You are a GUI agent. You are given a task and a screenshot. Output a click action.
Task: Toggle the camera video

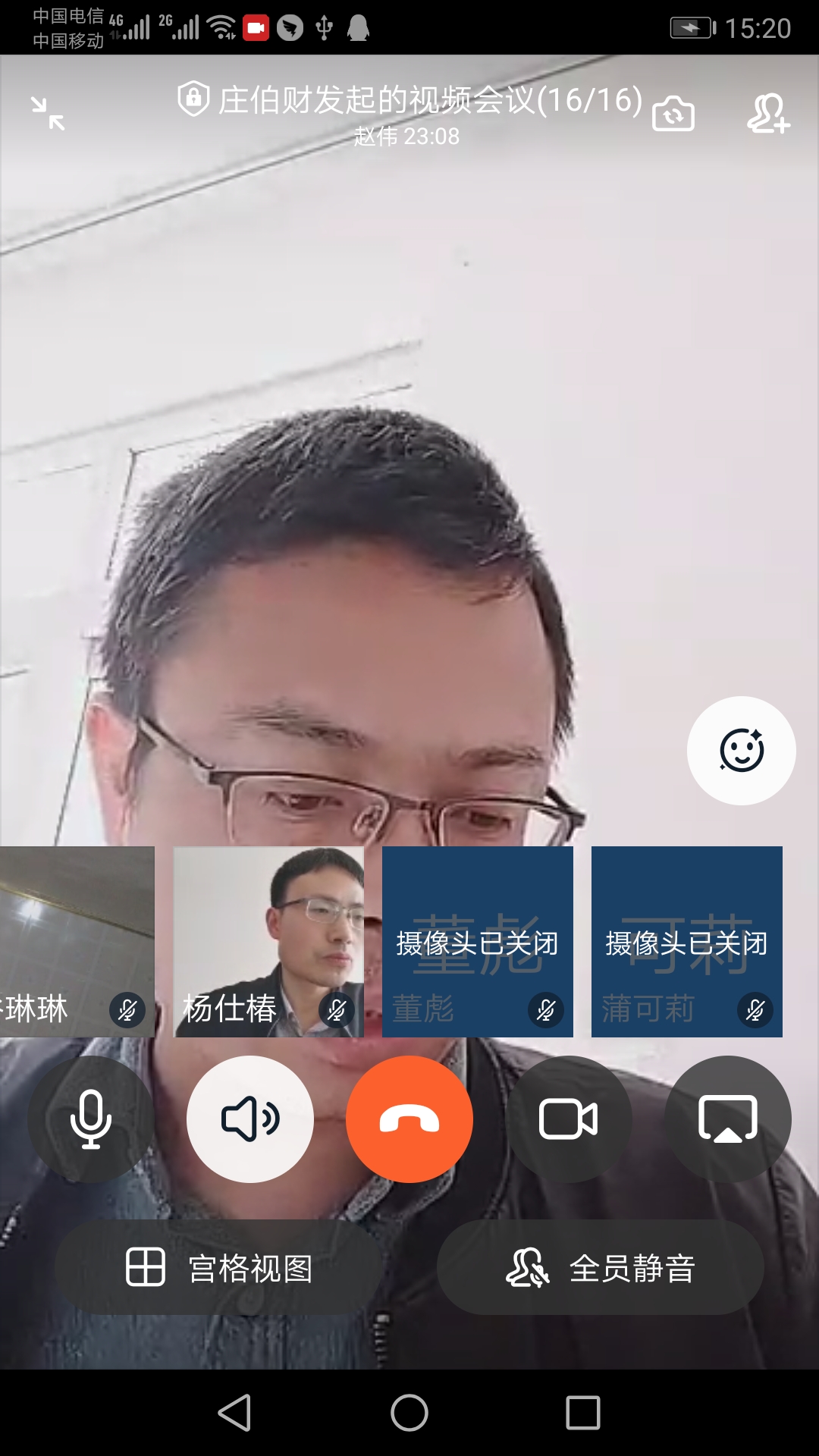[569, 1119]
